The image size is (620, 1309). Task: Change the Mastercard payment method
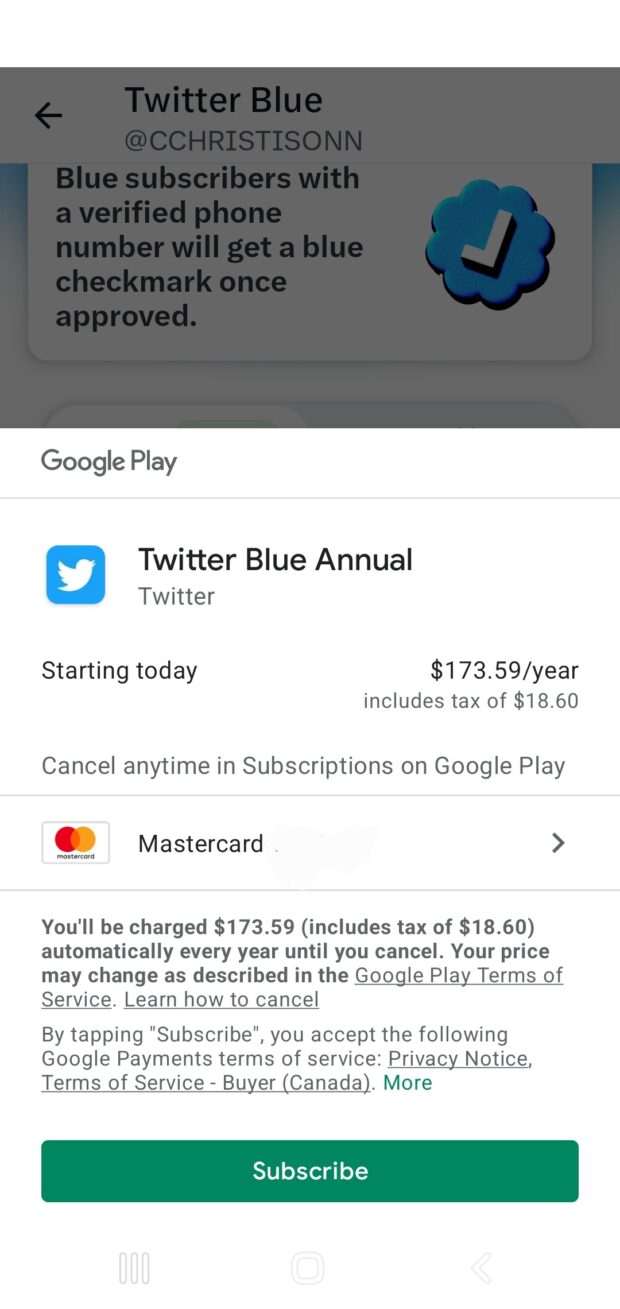[x=310, y=843]
